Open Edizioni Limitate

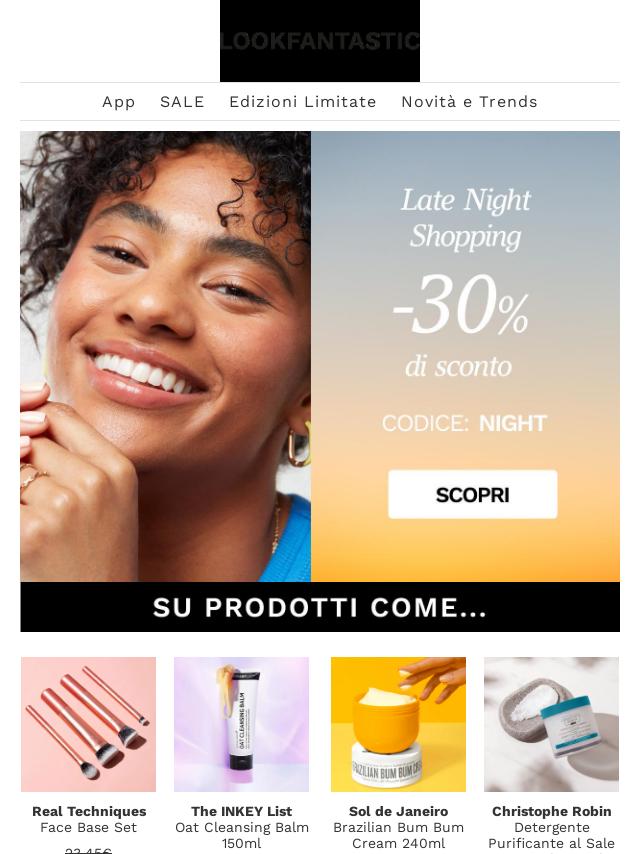[302, 102]
